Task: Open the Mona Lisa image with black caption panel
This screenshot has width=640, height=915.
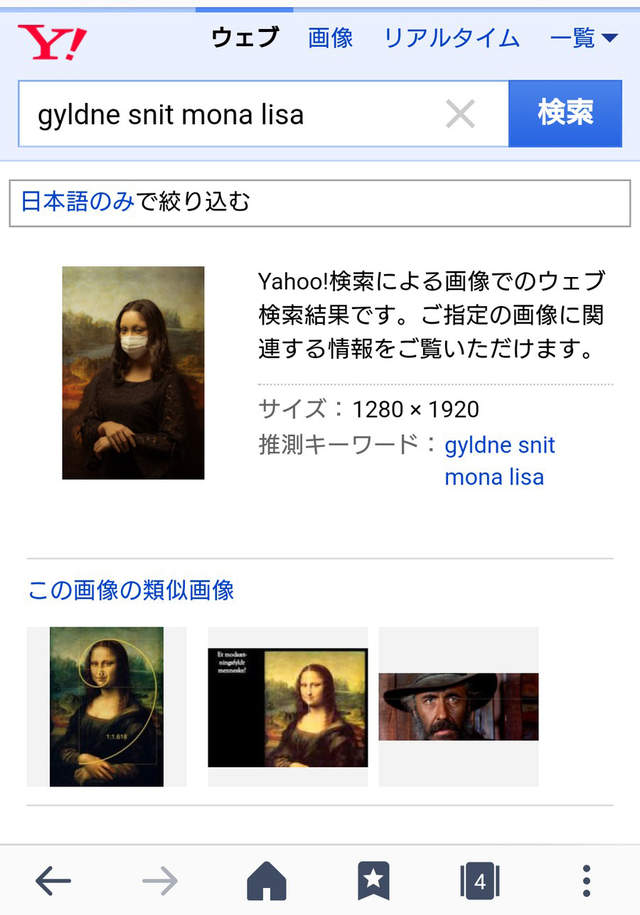Action: click(287, 707)
